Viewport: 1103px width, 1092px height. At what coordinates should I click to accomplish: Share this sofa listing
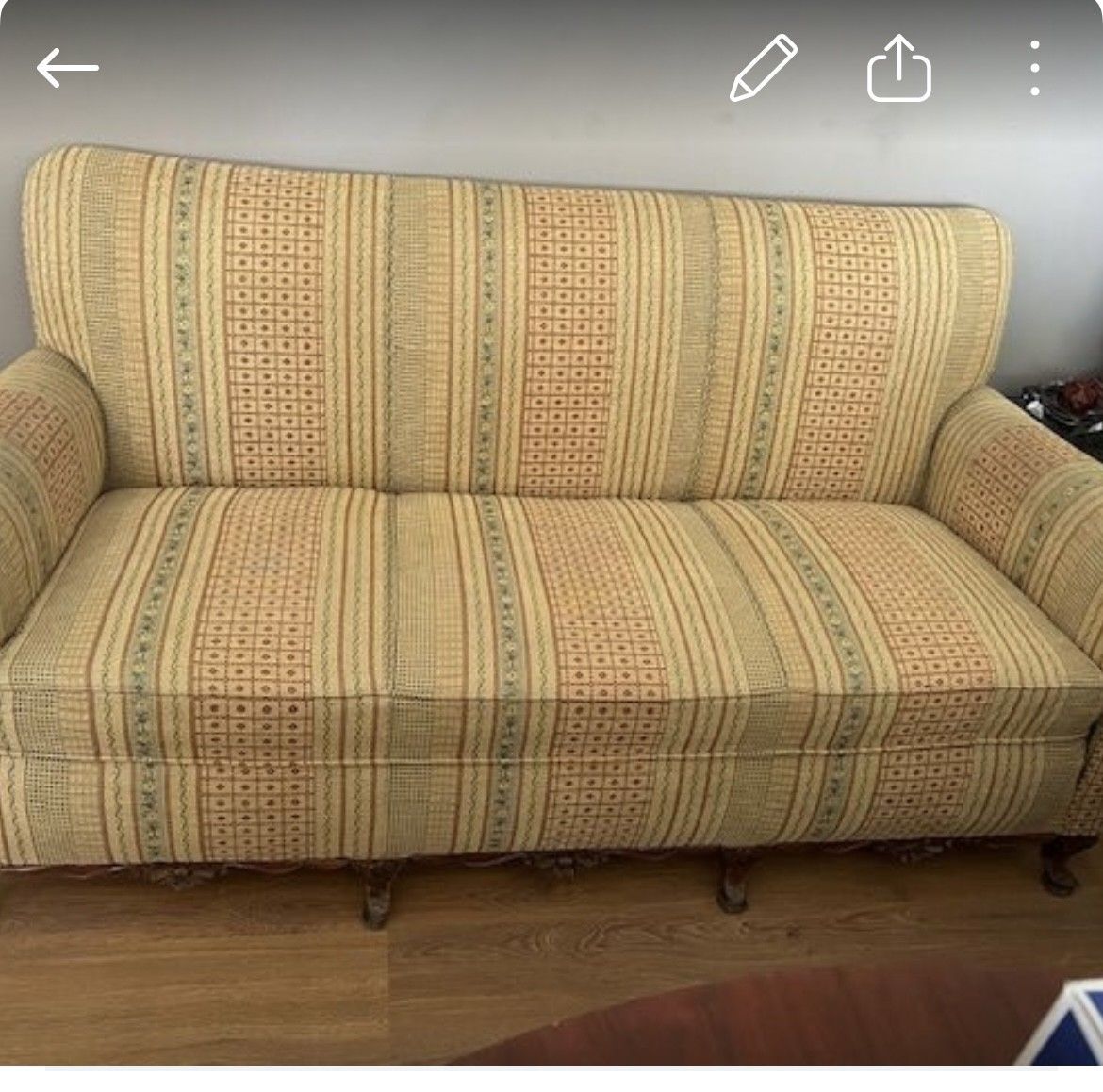tap(898, 68)
